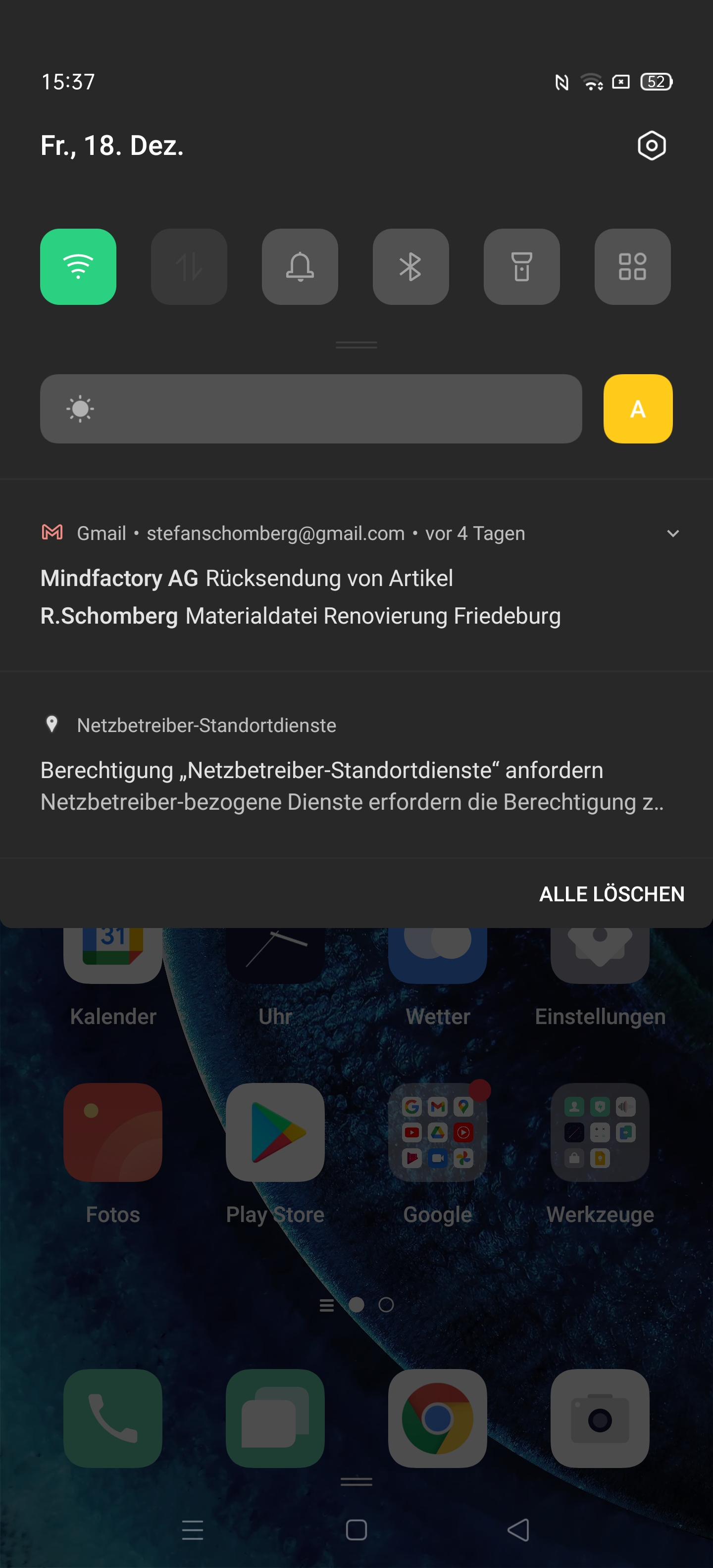Set brightness on the brightness slider
Image resolution: width=713 pixels, height=1568 pixels.
[310, 408]
